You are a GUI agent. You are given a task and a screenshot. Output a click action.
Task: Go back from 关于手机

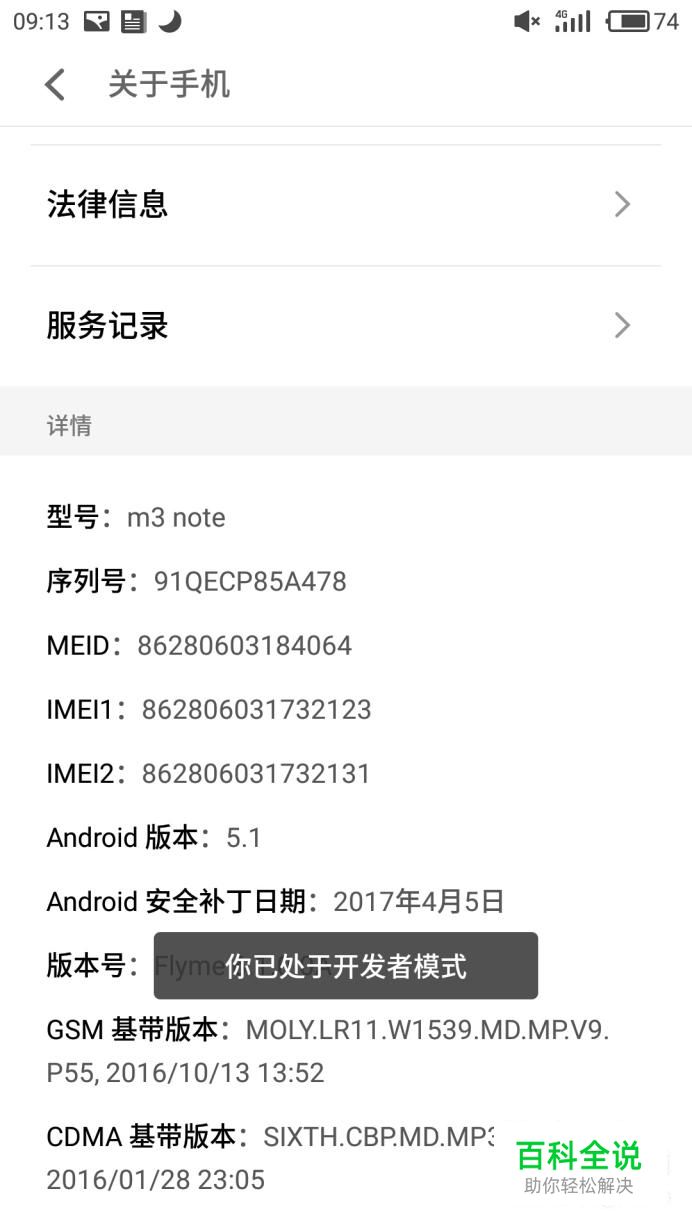pos(55,85)
